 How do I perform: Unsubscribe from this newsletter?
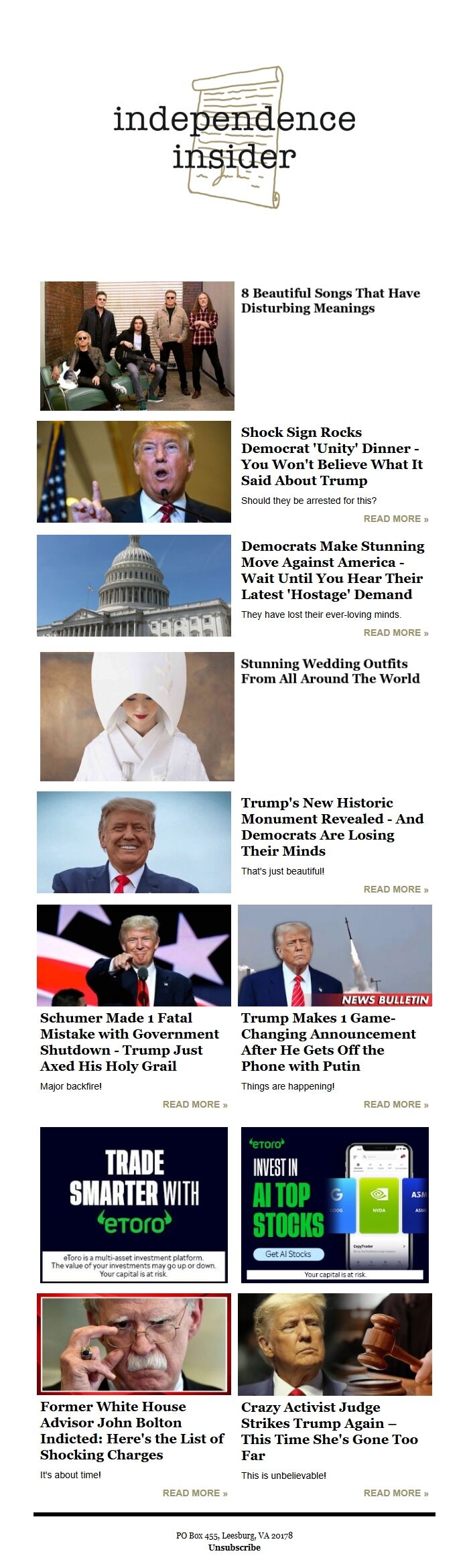(234, 1547)
